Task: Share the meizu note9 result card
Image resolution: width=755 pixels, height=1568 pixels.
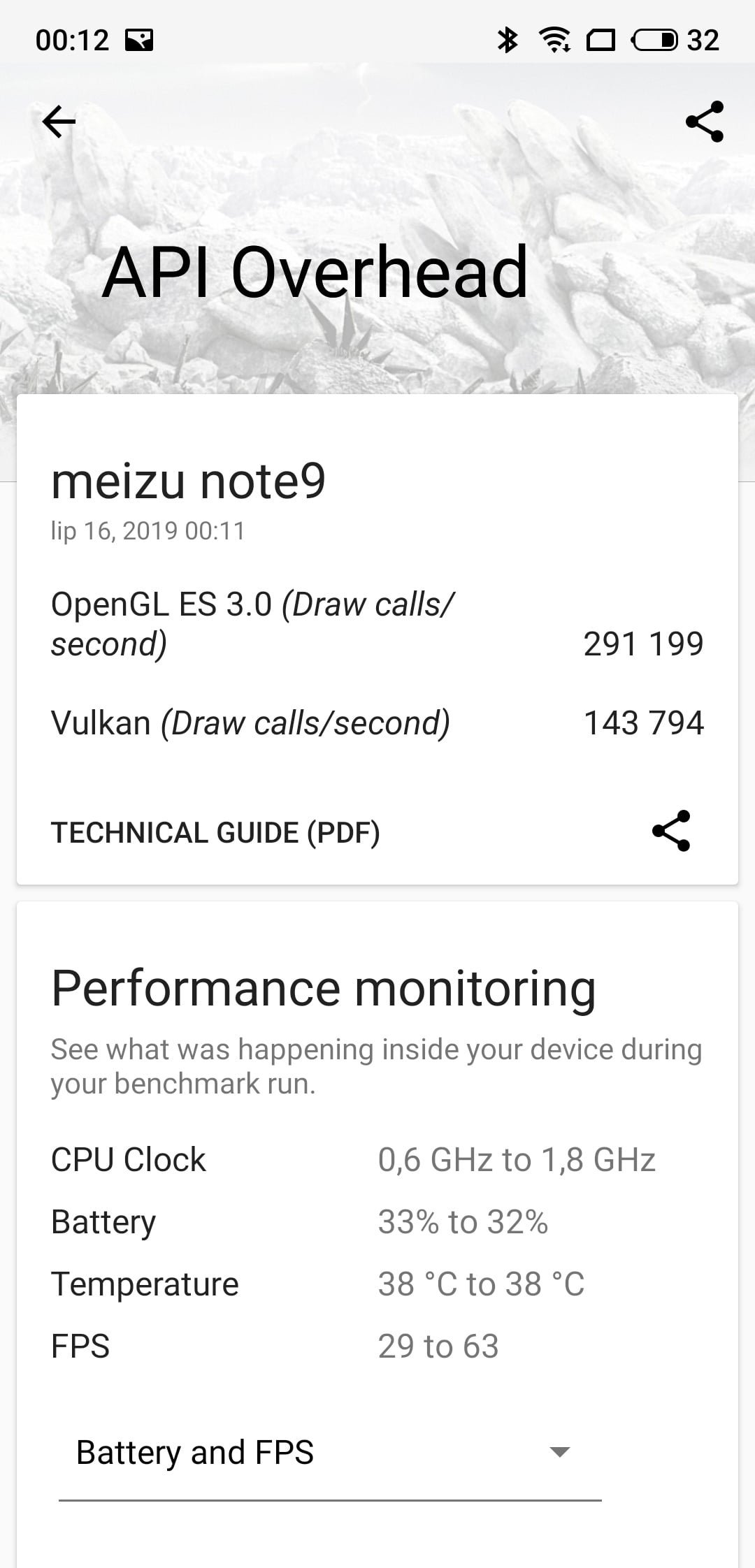Action: pyautogui.click(x=671, y=831)
